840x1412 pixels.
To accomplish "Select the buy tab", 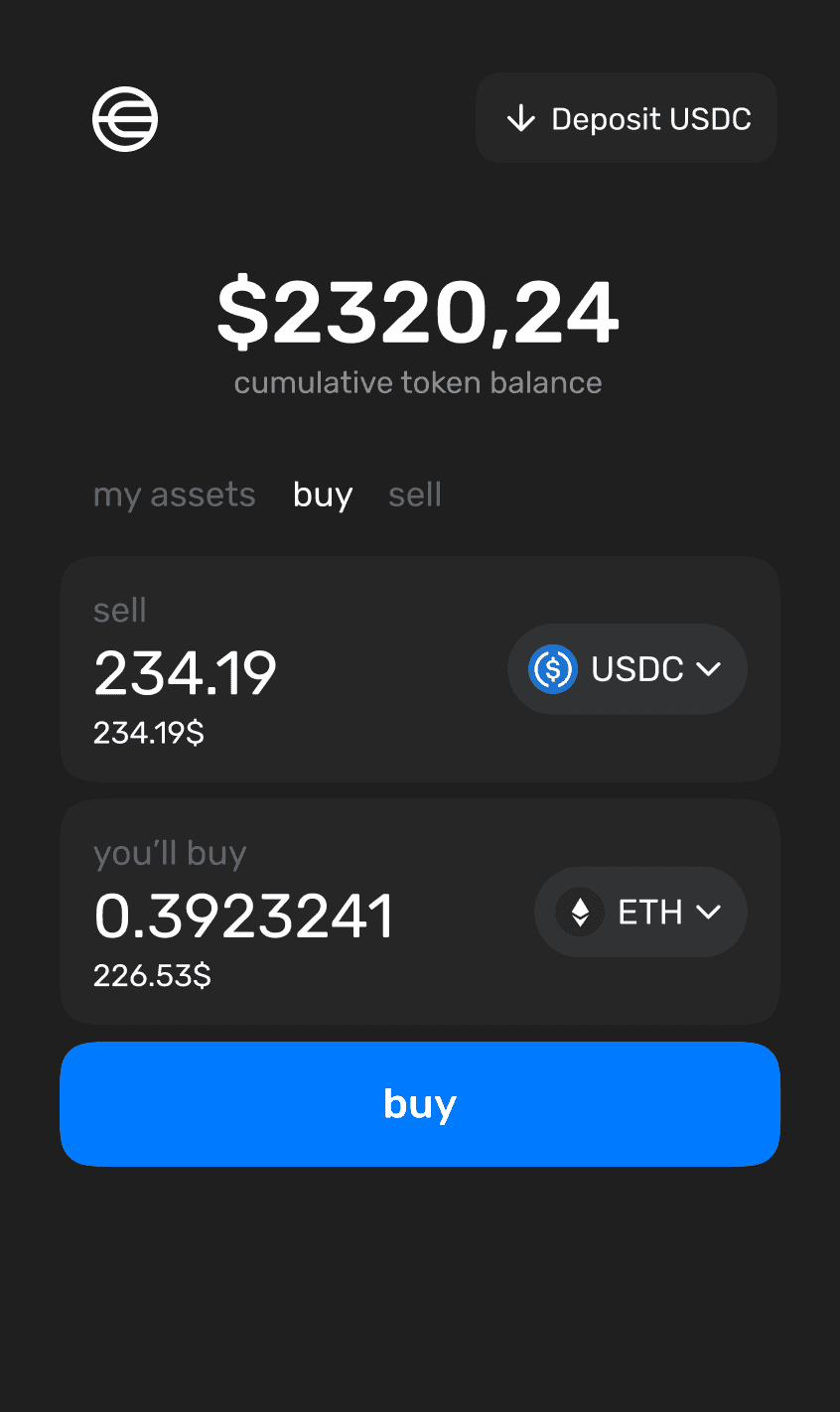I will (323, 494).
